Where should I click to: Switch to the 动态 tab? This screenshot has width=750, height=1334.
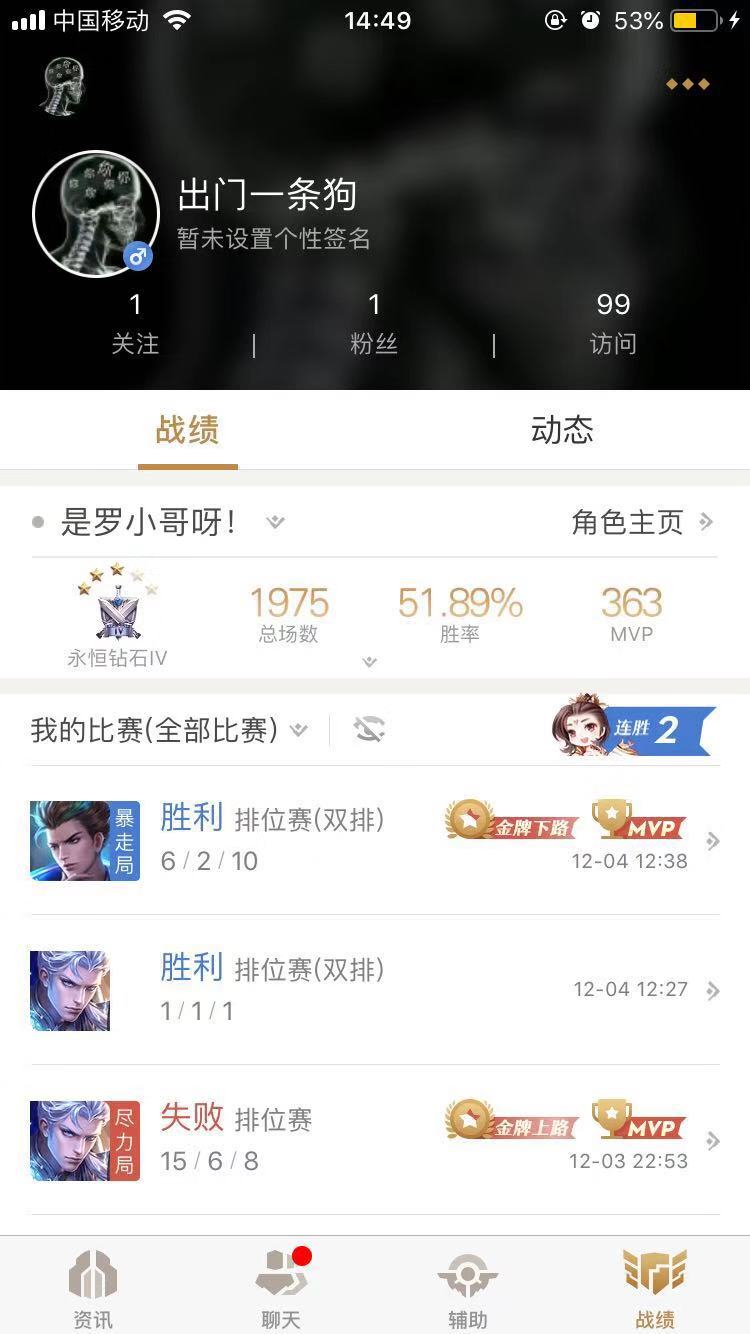pos(562,430)
